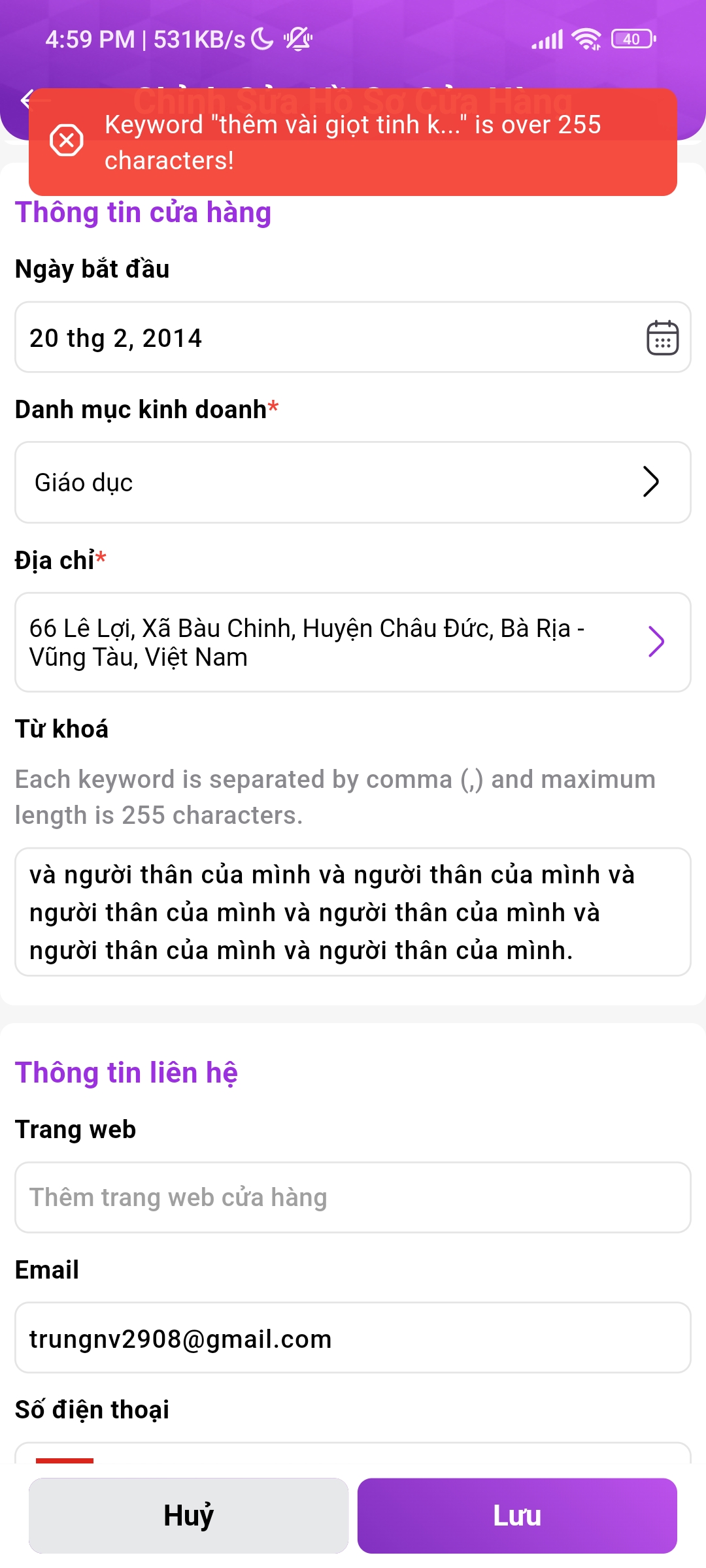Go back from the edit store profile screen

click(x=25, y=100)
